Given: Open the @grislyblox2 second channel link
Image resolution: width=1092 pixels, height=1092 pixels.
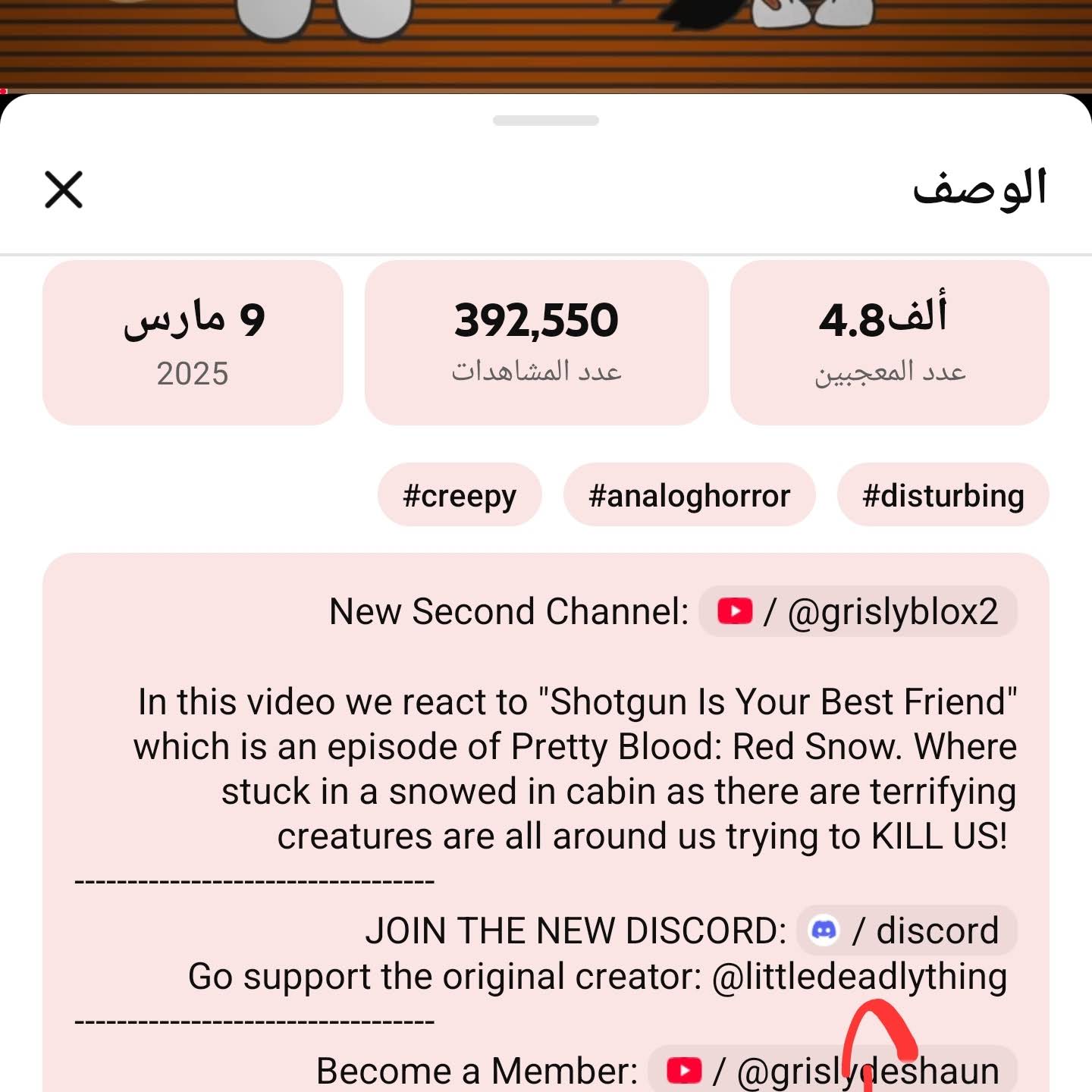Looking at the screenshot, I should click(858, 611).
